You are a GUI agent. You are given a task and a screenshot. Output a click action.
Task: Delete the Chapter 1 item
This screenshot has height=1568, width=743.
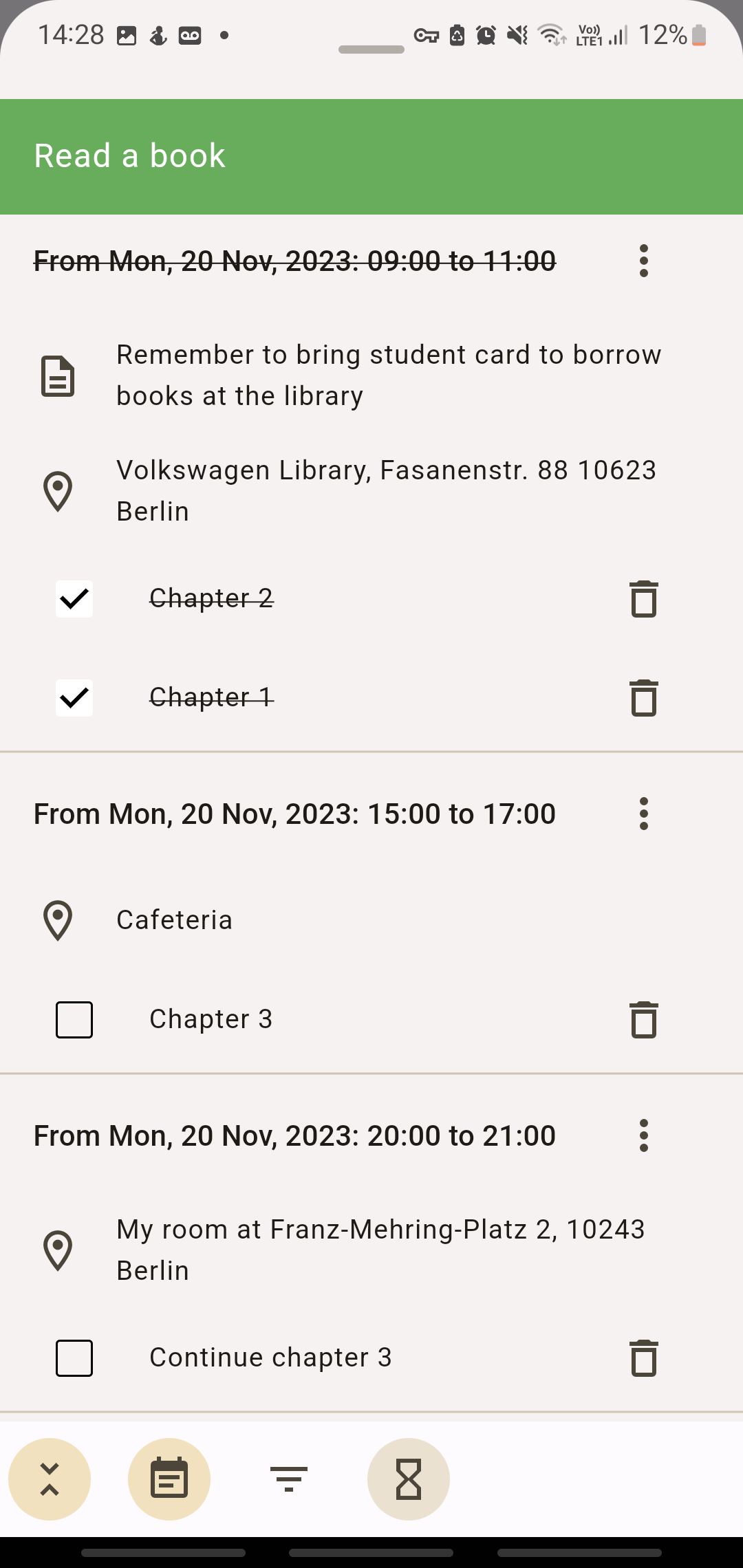click(643, 698)
